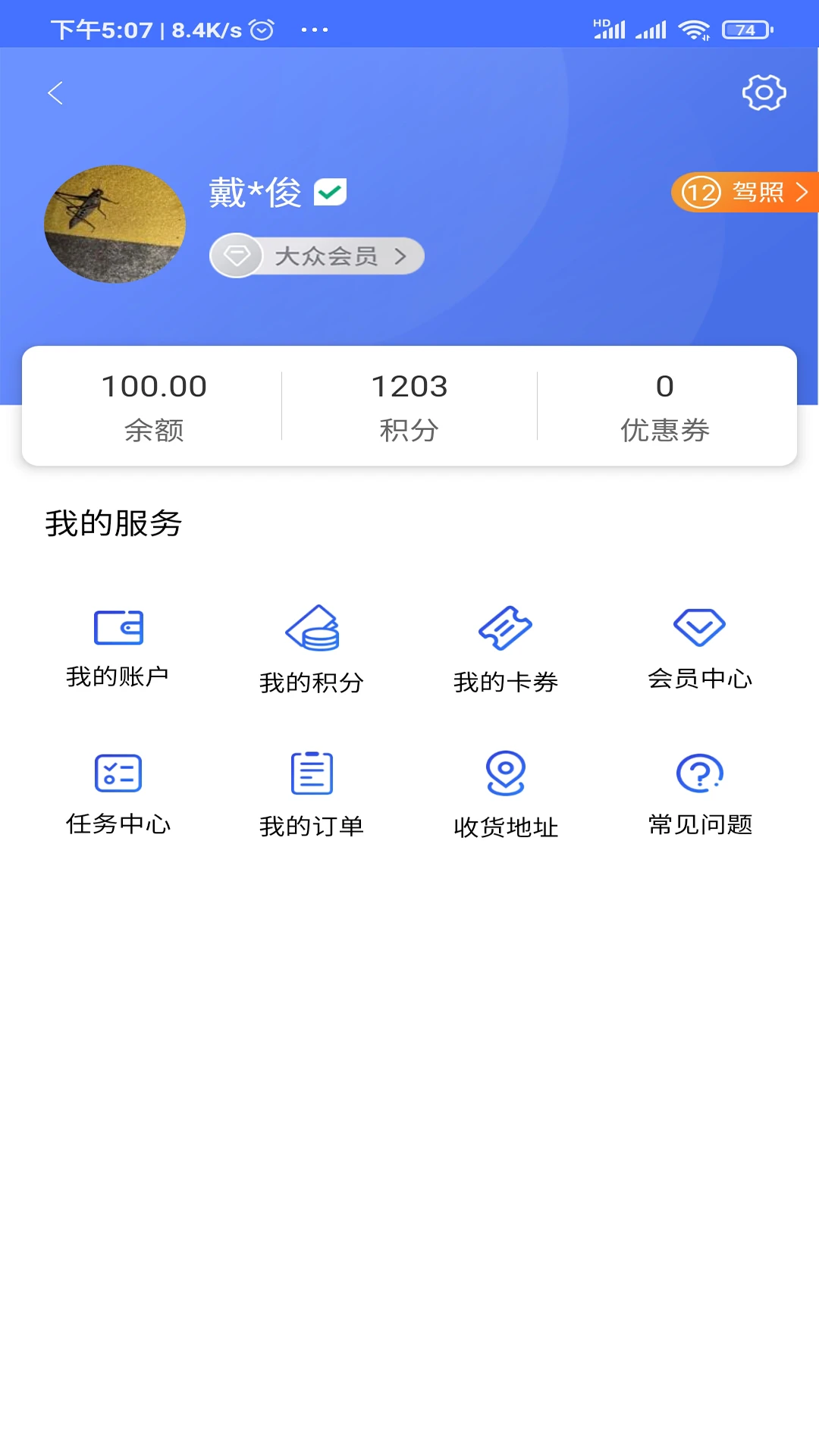View the 优惠券 coupons
Viewport: 819px width, 1456px height.
(x=665, y=406)
